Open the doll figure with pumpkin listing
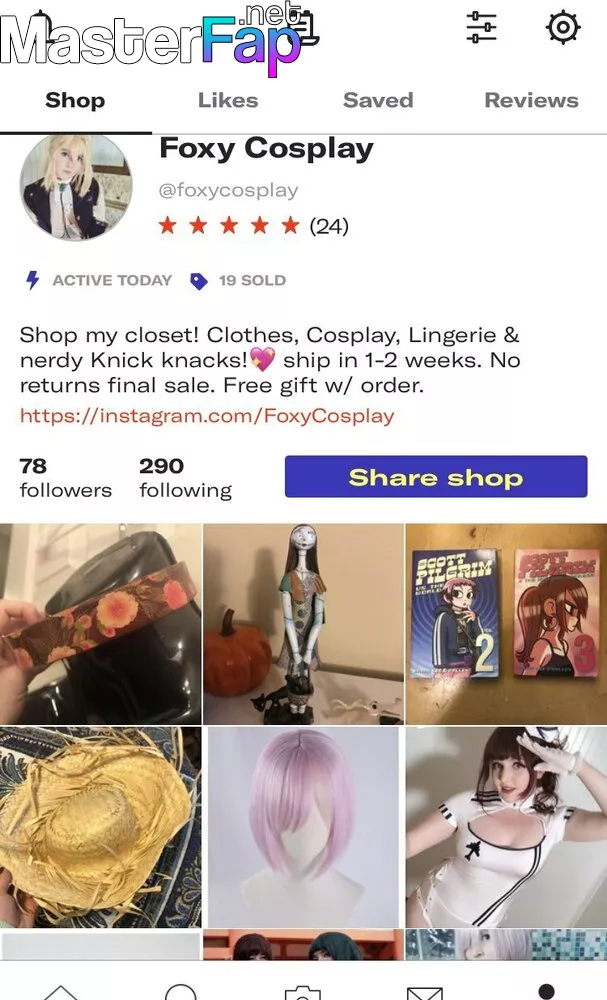This screenshot has width=607, height=1000. click(x=303, y=624)
